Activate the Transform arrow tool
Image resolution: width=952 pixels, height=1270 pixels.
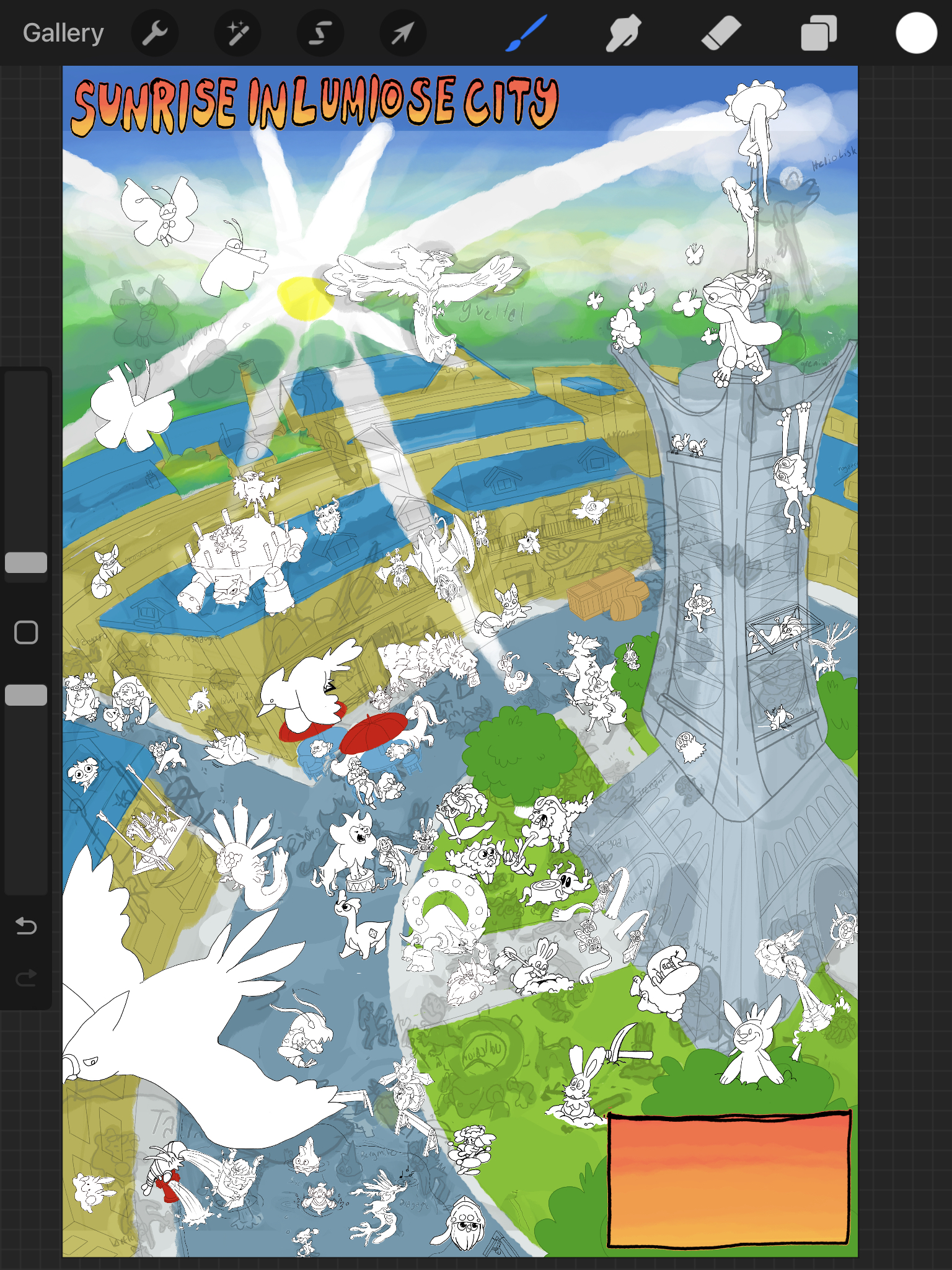(402, 33)
